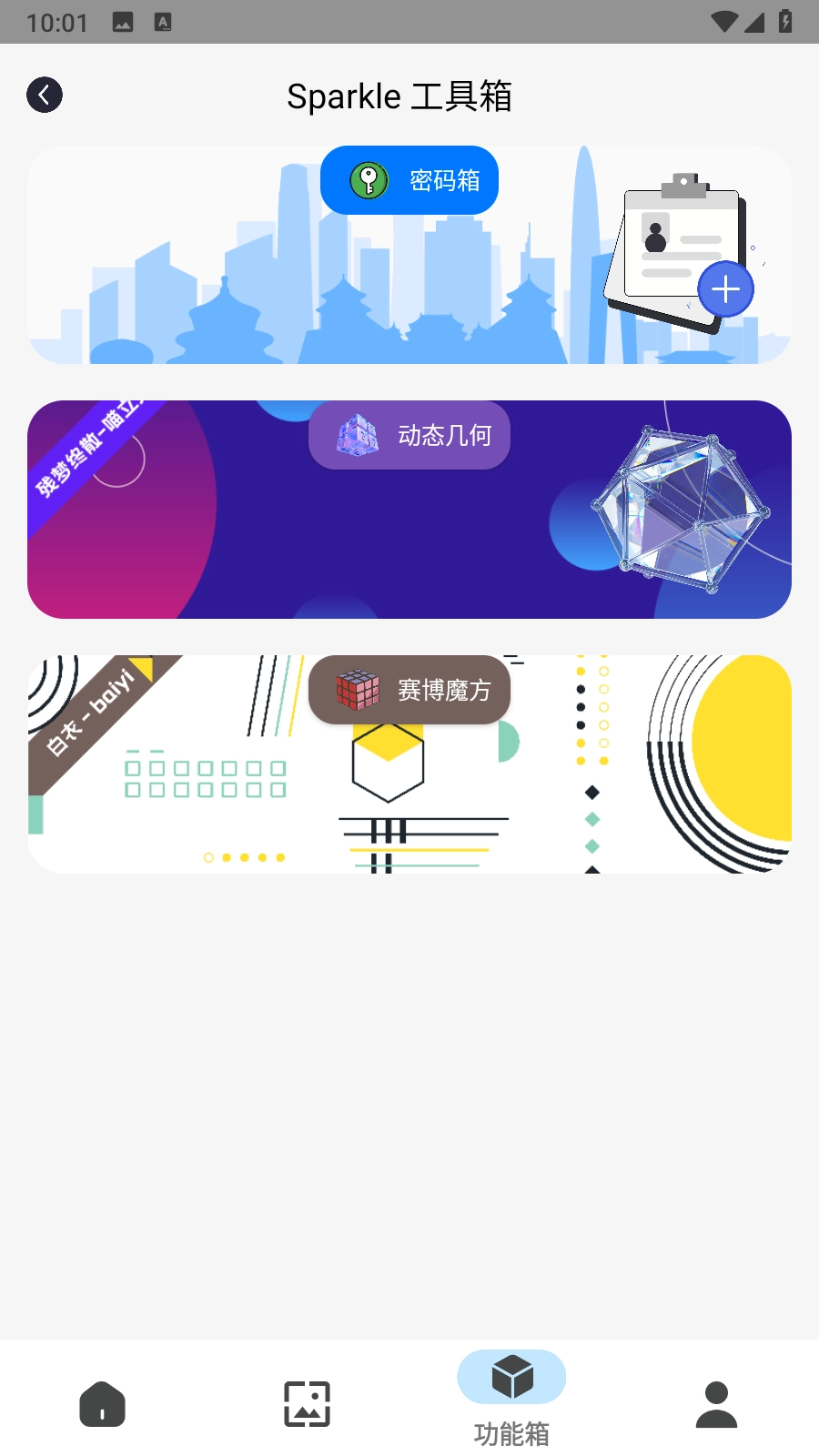Screen dimensions: 819x1456
Task: Open the Home tab icon in bottom bar
Action: 102,1402
